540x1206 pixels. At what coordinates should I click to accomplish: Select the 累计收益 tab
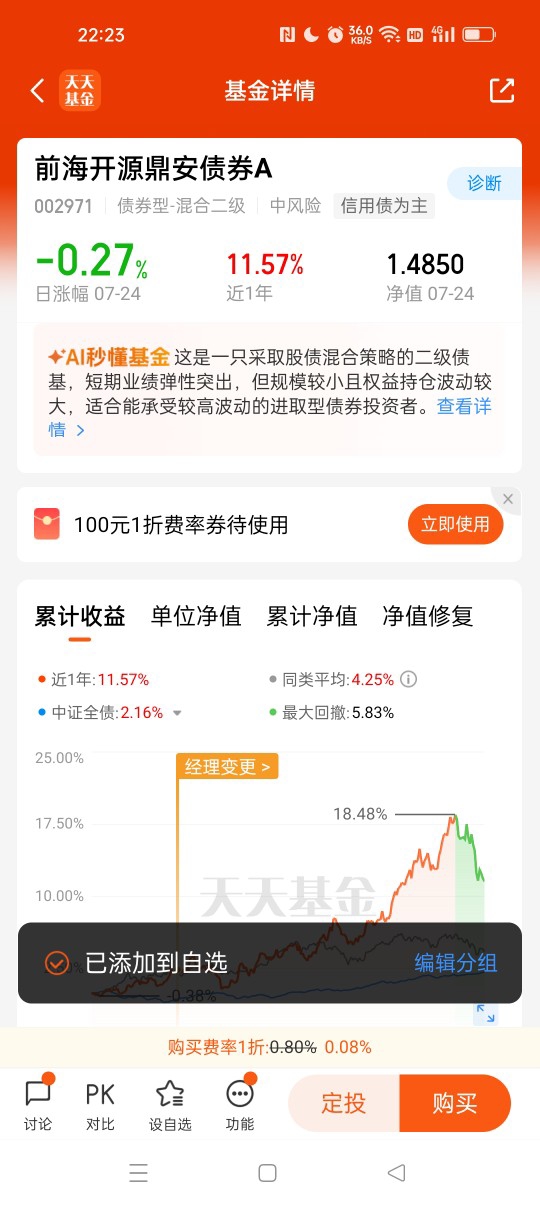80,616
